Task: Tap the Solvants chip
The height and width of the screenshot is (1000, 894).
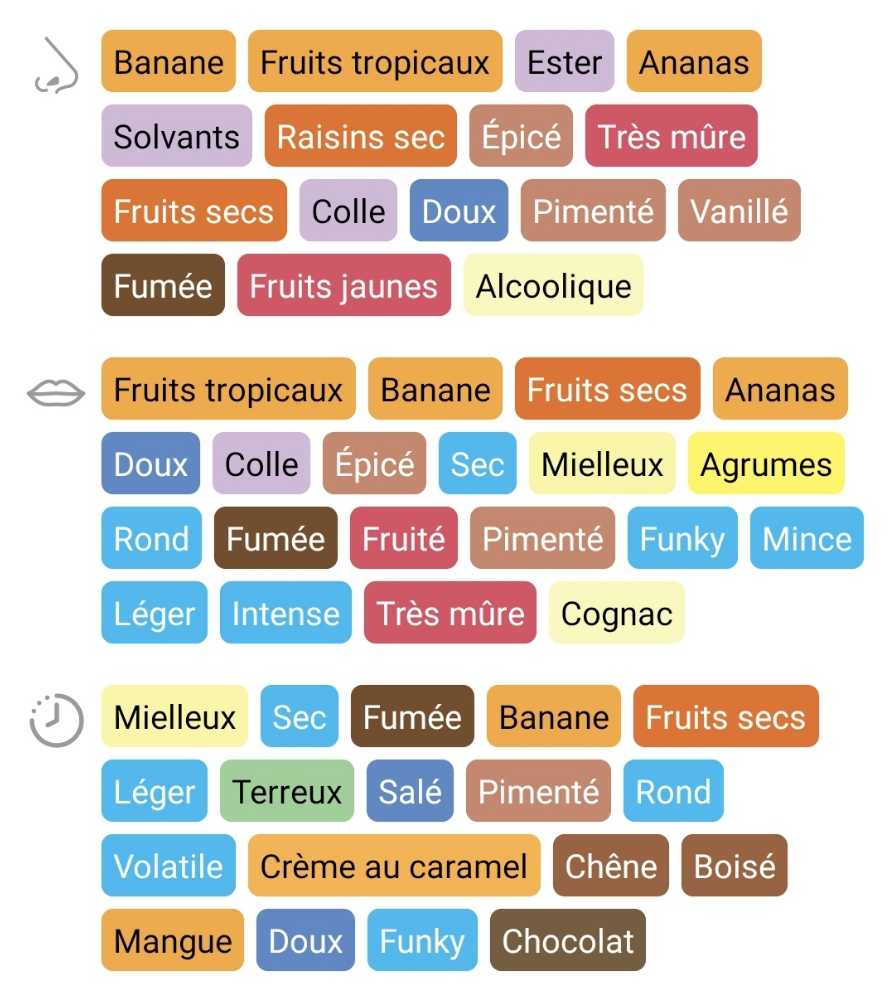Action: 177,137
